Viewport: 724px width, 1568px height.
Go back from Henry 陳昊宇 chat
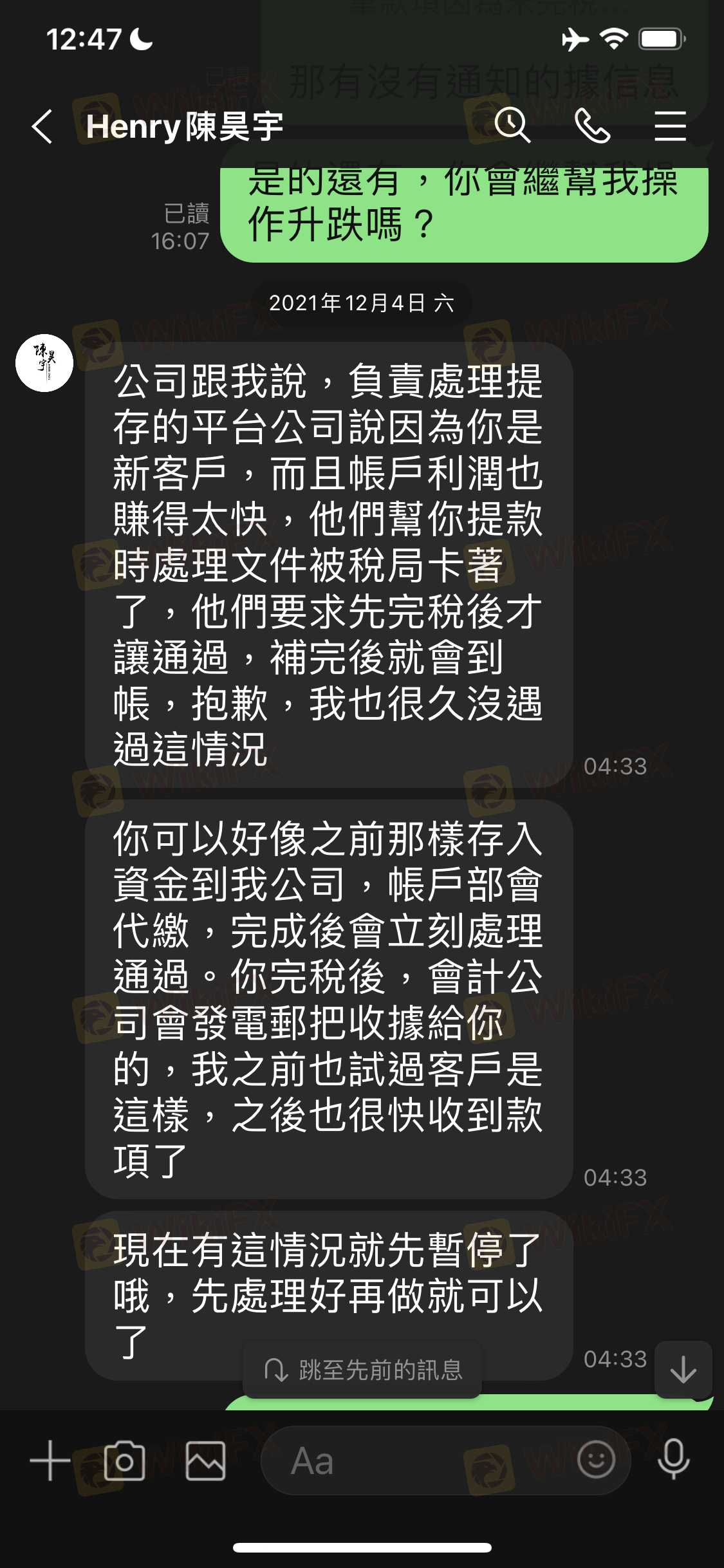tap(42, 126)
